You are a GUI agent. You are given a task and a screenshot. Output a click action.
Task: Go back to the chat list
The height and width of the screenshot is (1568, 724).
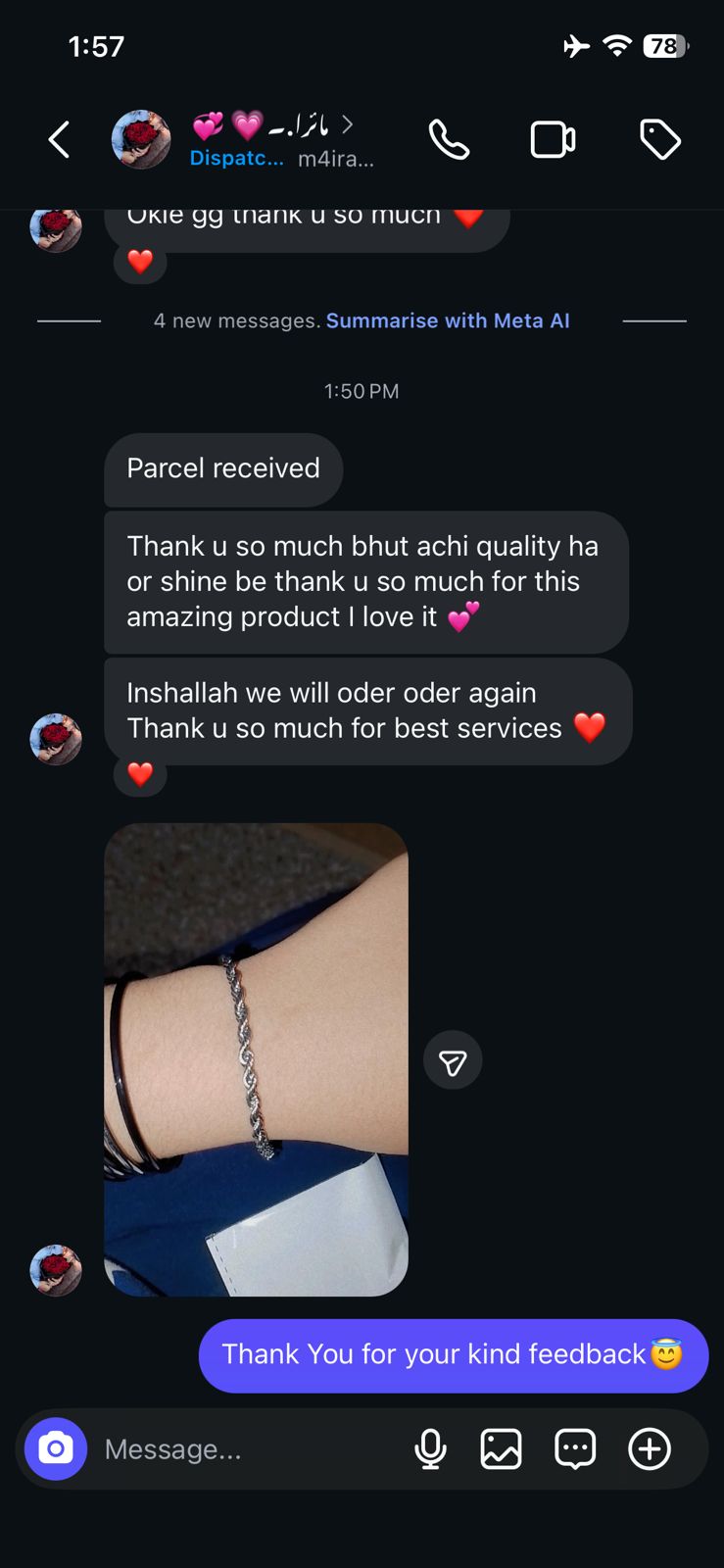[x=58, y=139]
